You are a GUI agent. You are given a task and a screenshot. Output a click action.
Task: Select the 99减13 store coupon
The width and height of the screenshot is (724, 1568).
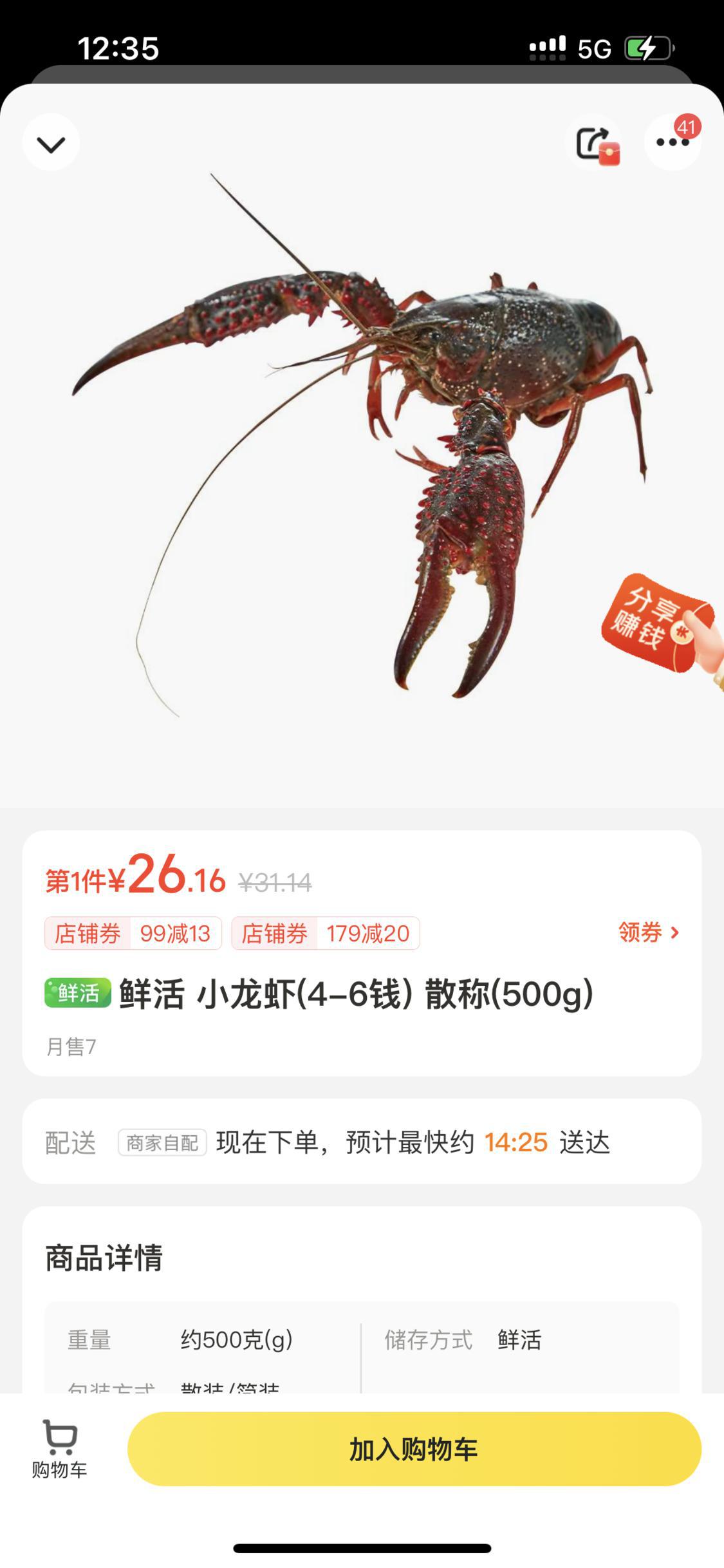(x=133, y=933)
